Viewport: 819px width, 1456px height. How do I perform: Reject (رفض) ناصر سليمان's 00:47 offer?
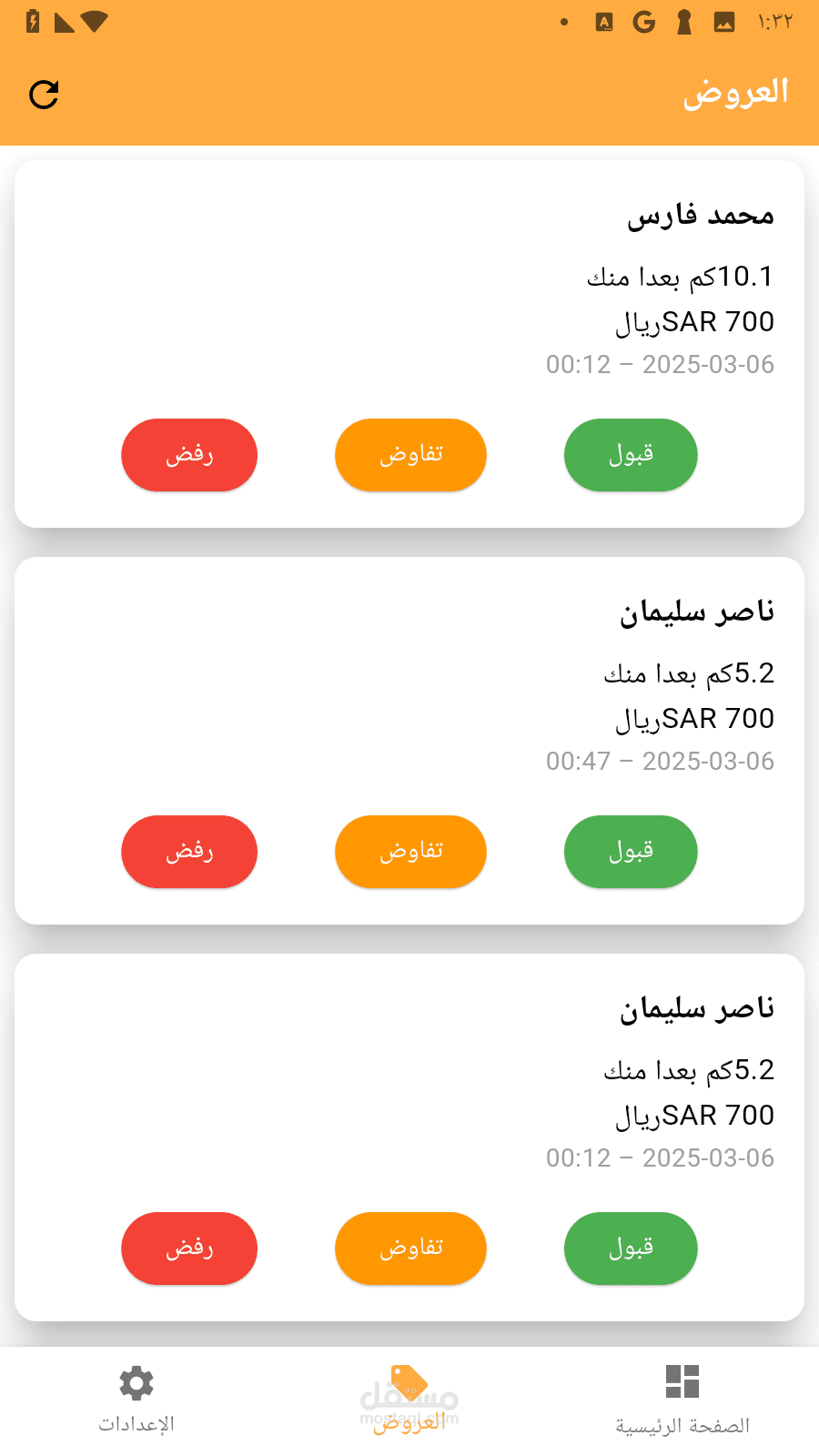(x=189, y=852)
